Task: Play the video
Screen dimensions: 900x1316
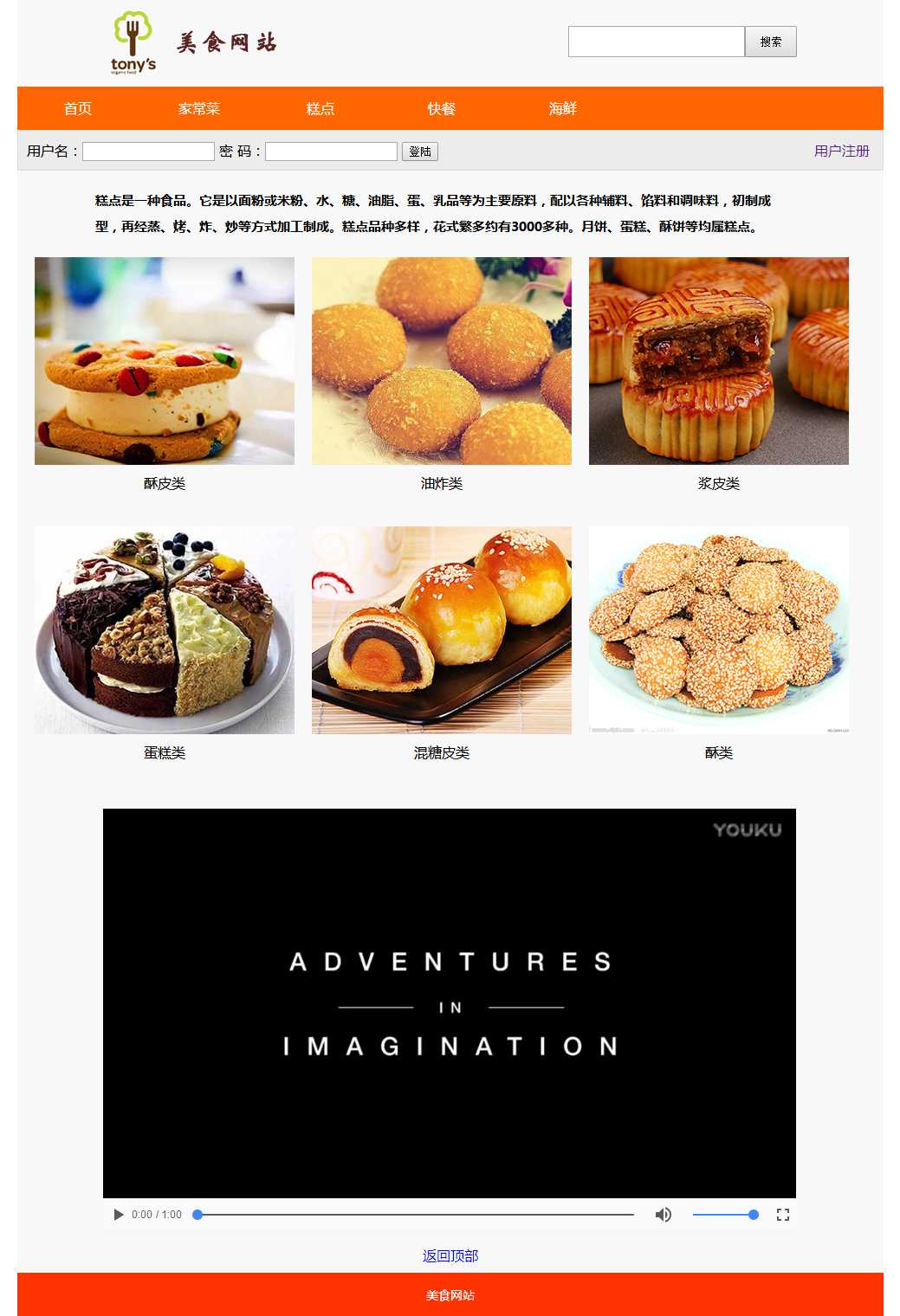Action: point(119,1215)
